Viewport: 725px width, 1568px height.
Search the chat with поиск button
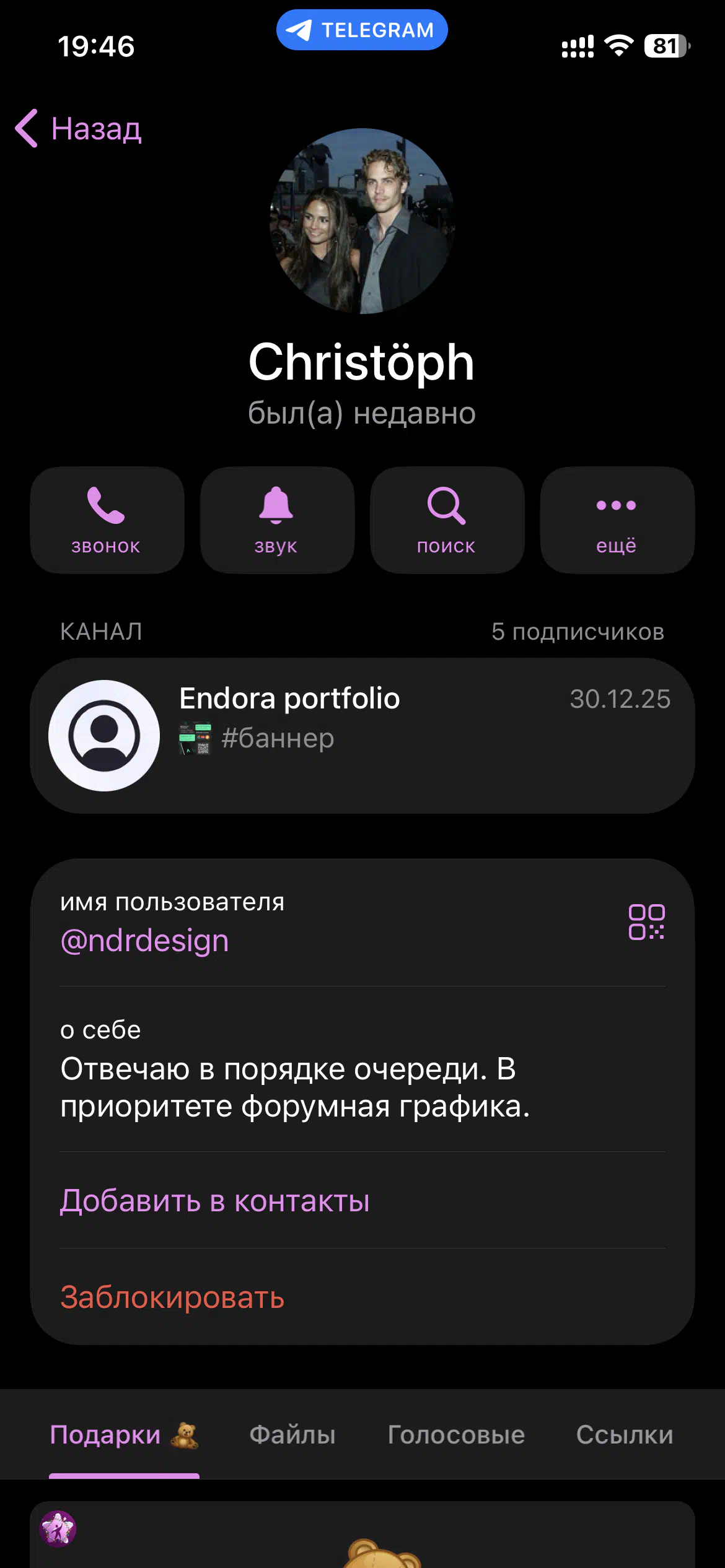point(447,520)
